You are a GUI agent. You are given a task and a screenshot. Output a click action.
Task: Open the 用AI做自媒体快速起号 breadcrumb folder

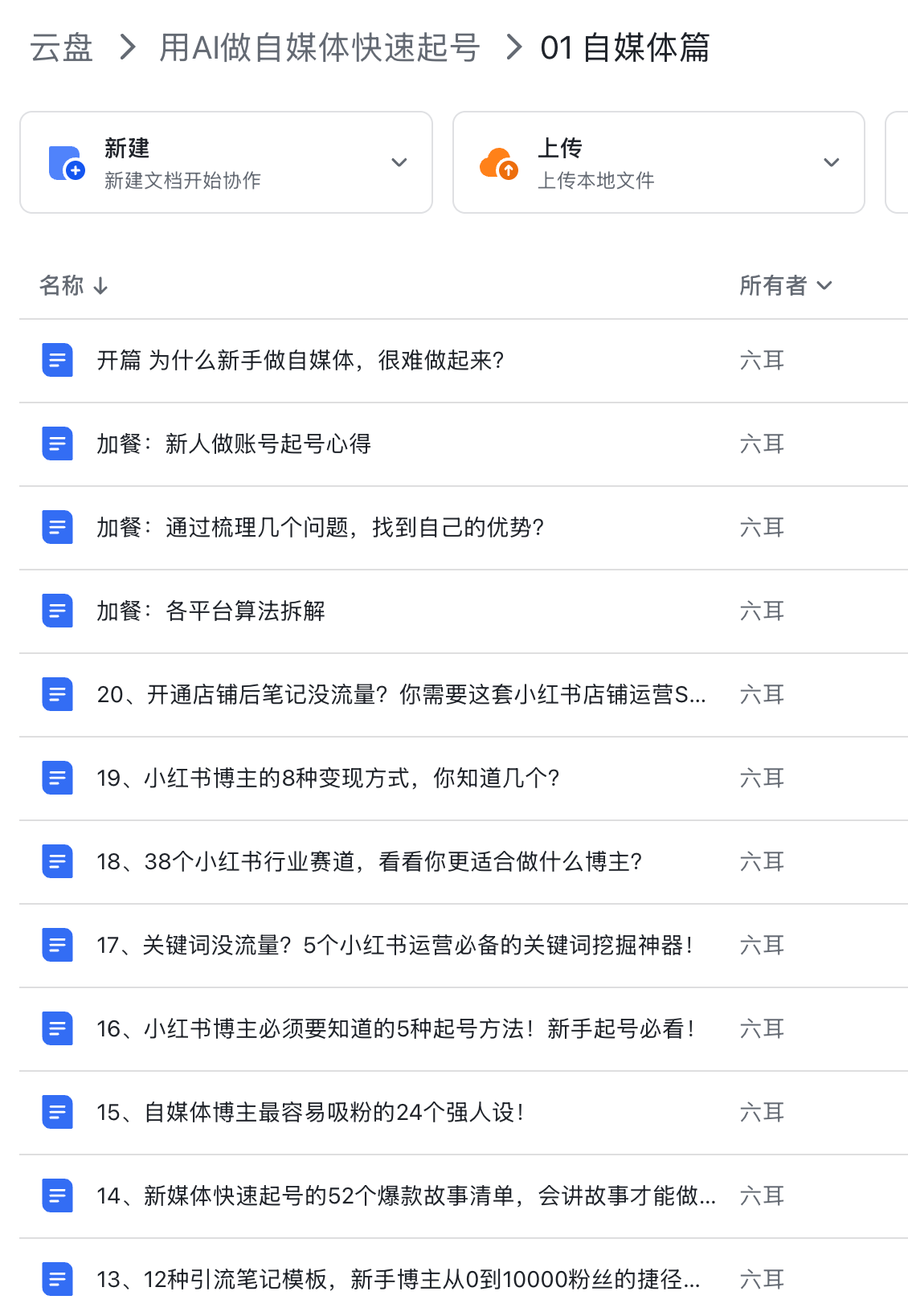click(x=319, y=48)
